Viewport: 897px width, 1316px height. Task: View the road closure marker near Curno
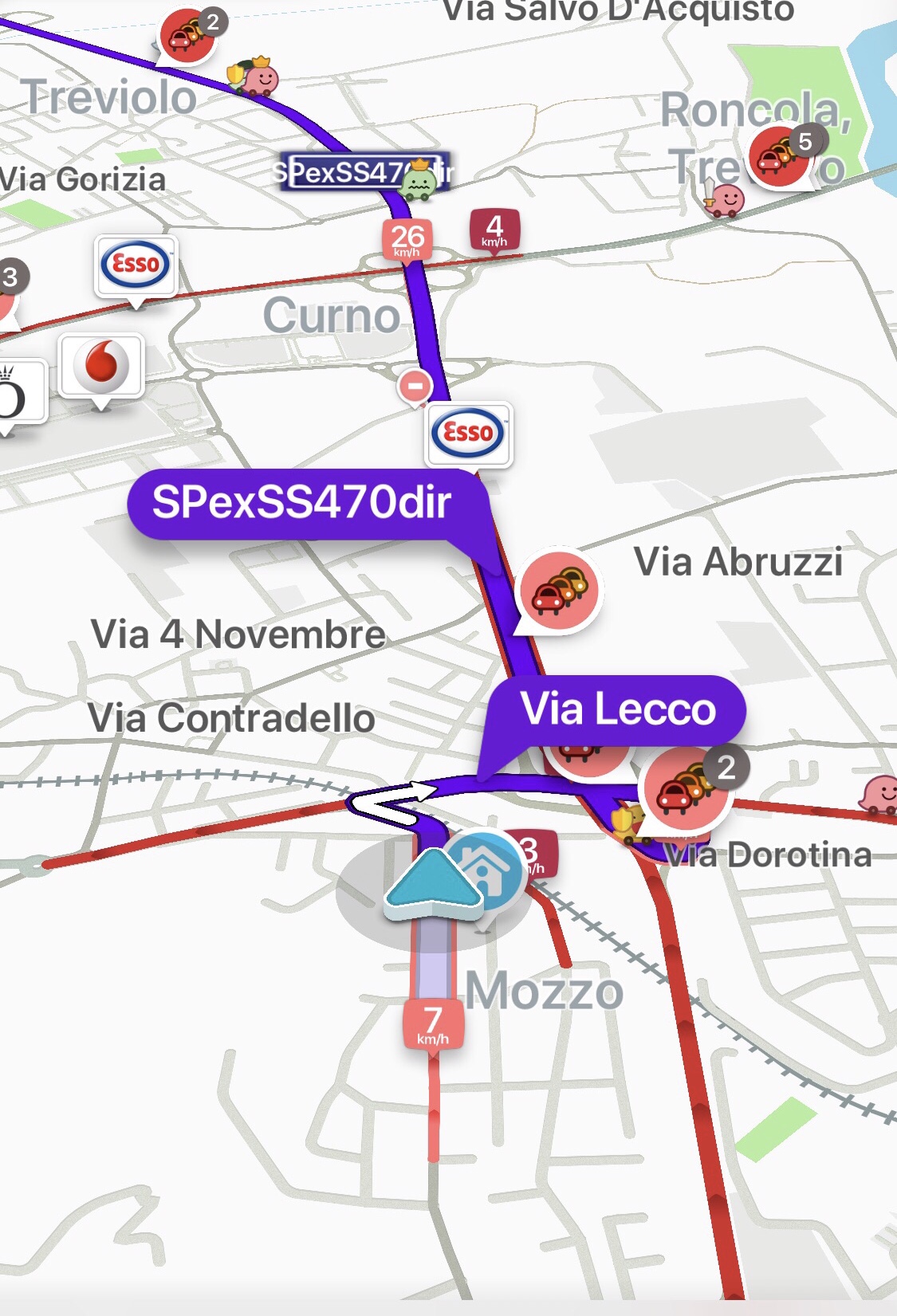click(x=415, y=387)
